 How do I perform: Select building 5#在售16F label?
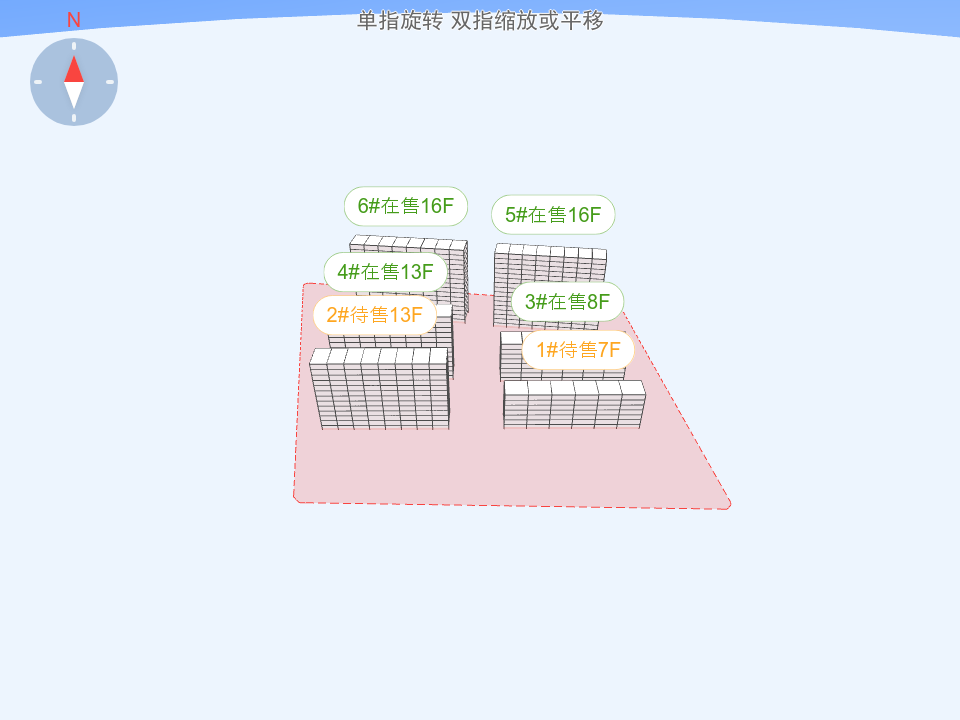(553, 215)
